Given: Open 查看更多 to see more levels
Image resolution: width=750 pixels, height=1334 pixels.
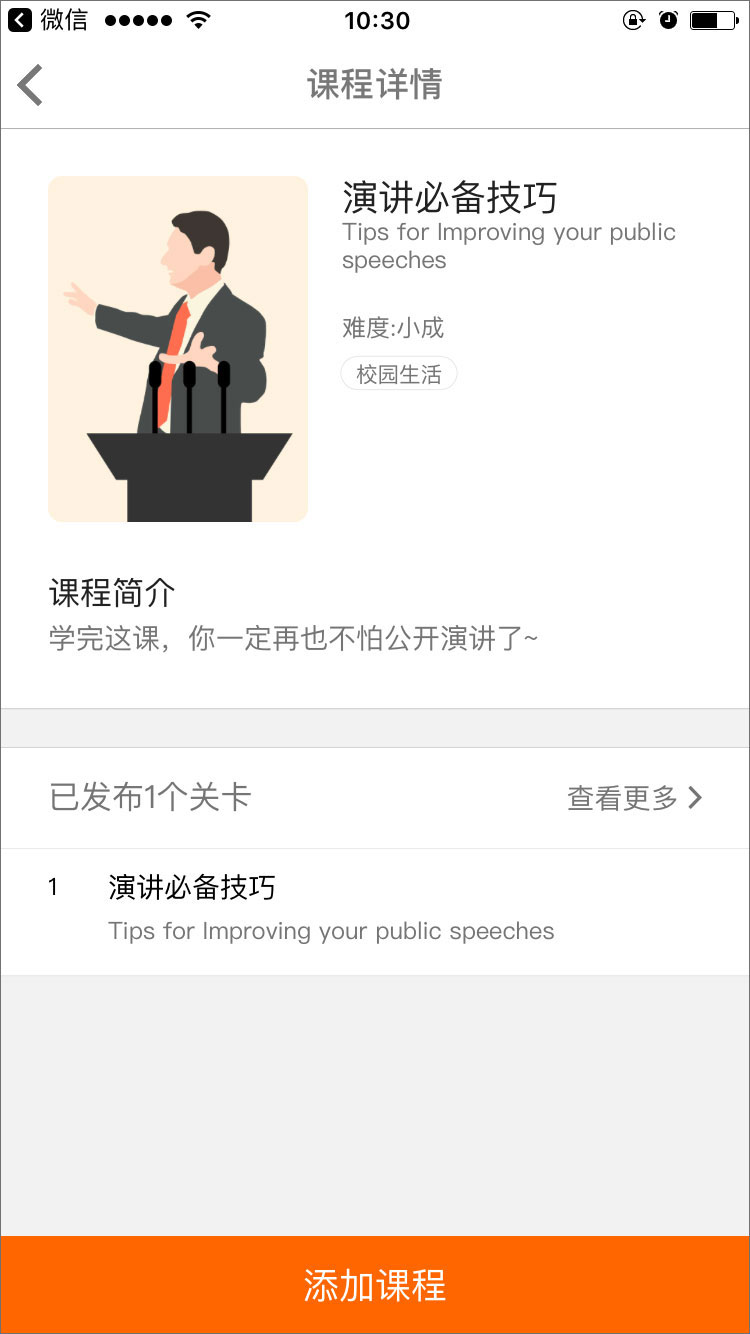Looking at the screenshot, I should point(634,798).
